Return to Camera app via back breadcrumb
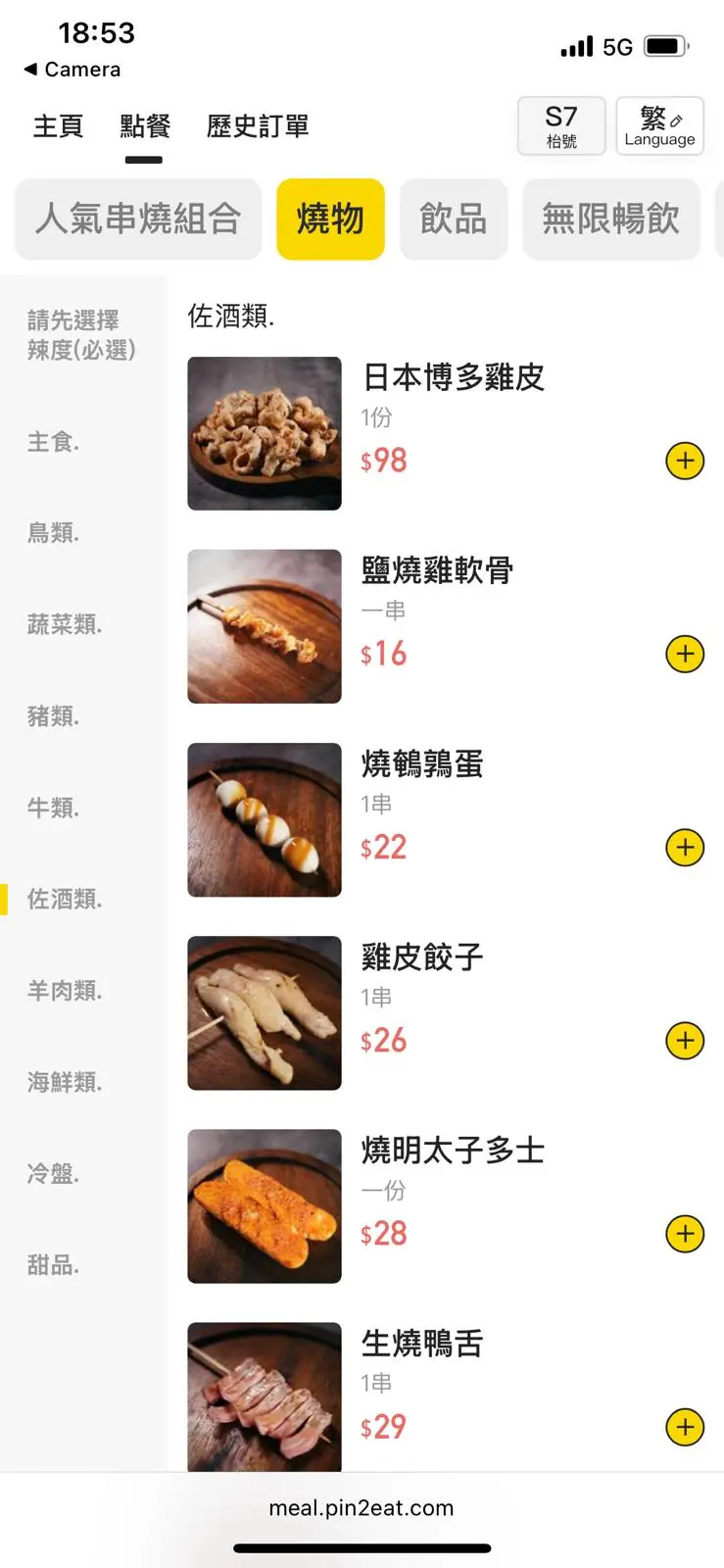 [x=72, y=70]
